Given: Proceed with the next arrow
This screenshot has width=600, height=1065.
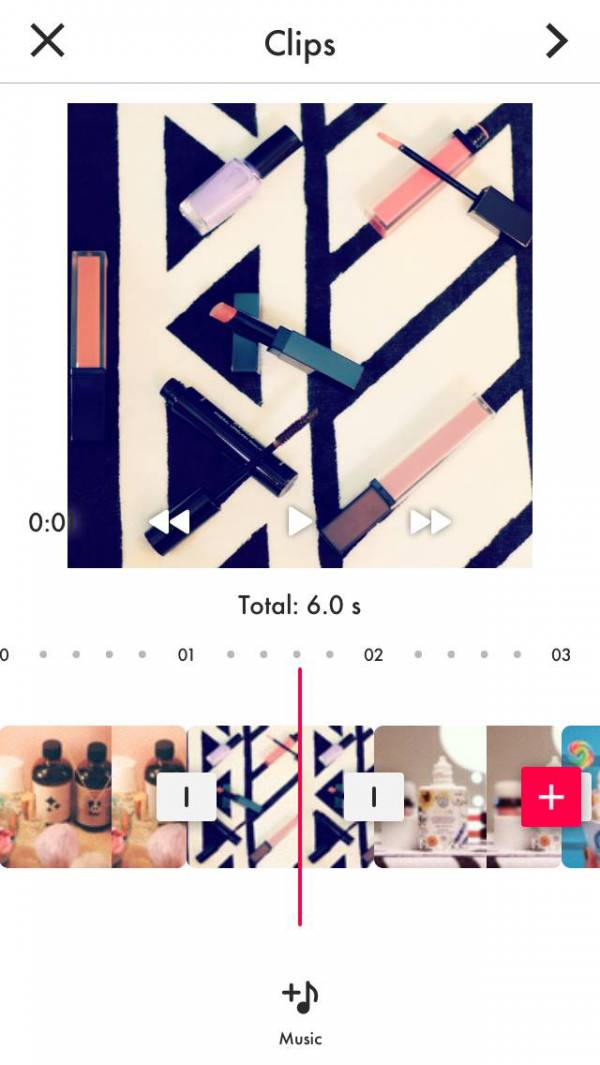Looking at the screenshot, I should click(x=557, y=41).
